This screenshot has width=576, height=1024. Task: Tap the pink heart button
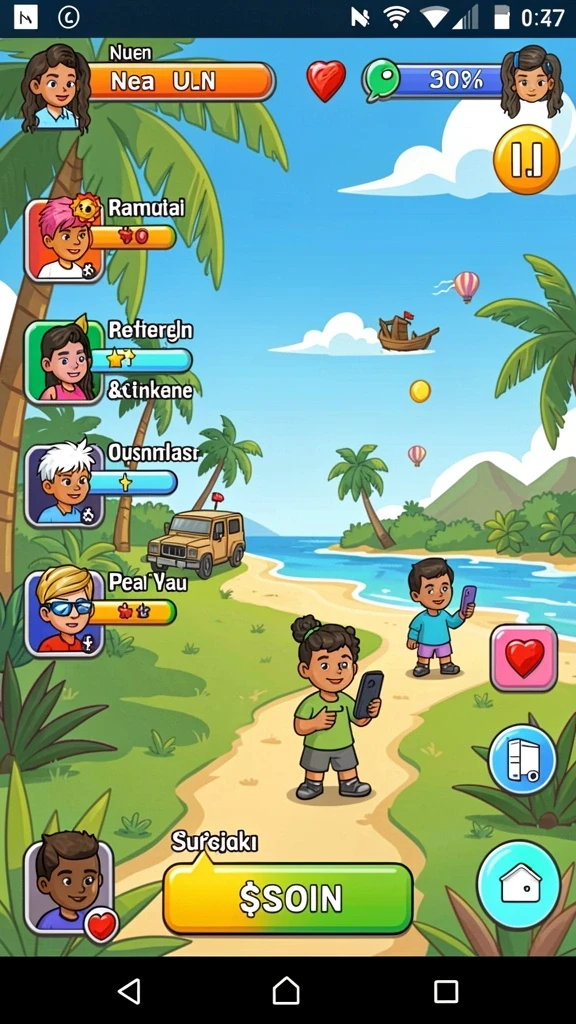[x=524, y=658]
